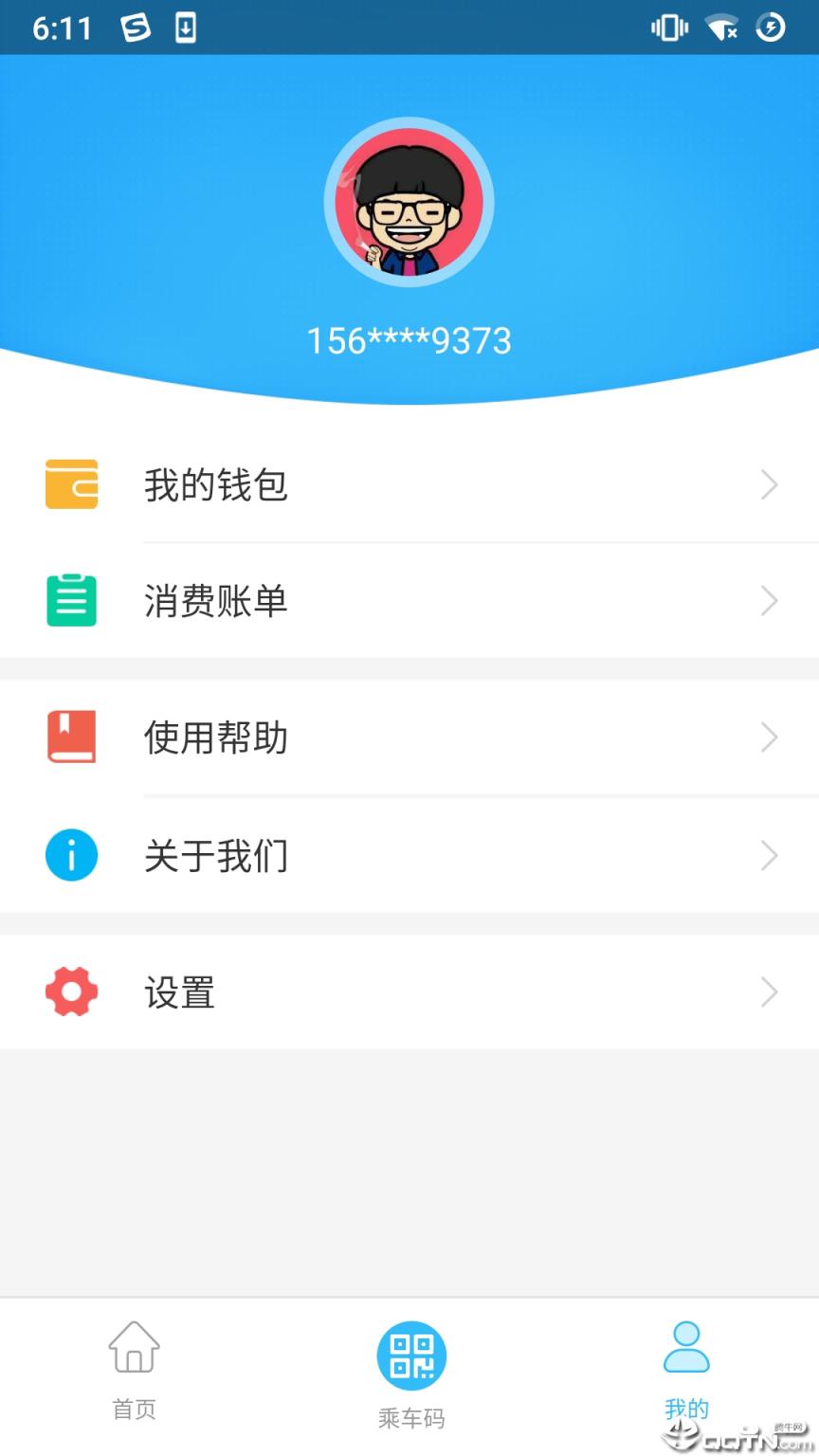Screen dimensions: 819x1456
Task: Tap the 使用帮助 red book icon
Action: point(71,737)
